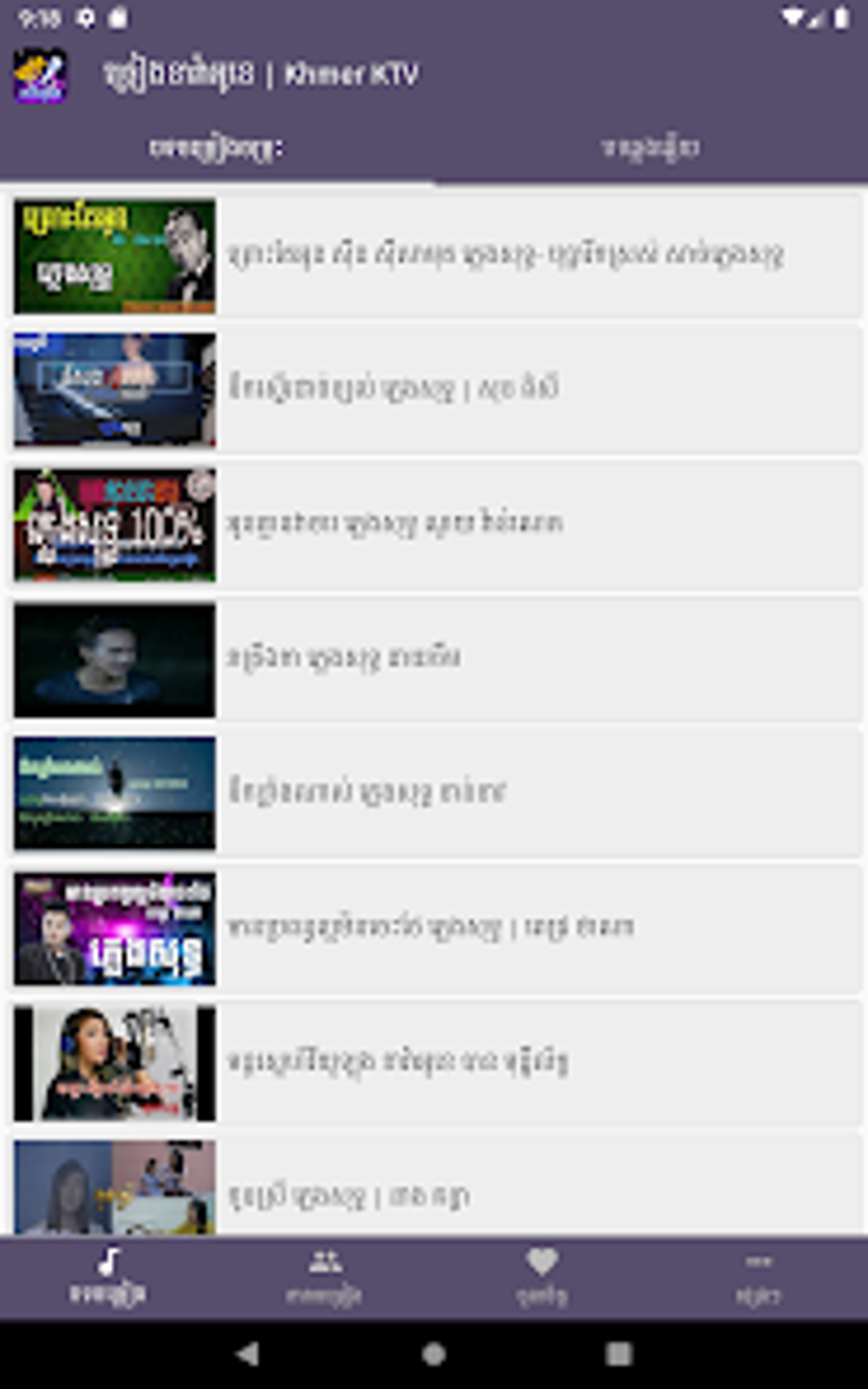Tap the system back button
Viewport: 868px width, 1389px height.
click(248, 1353)
